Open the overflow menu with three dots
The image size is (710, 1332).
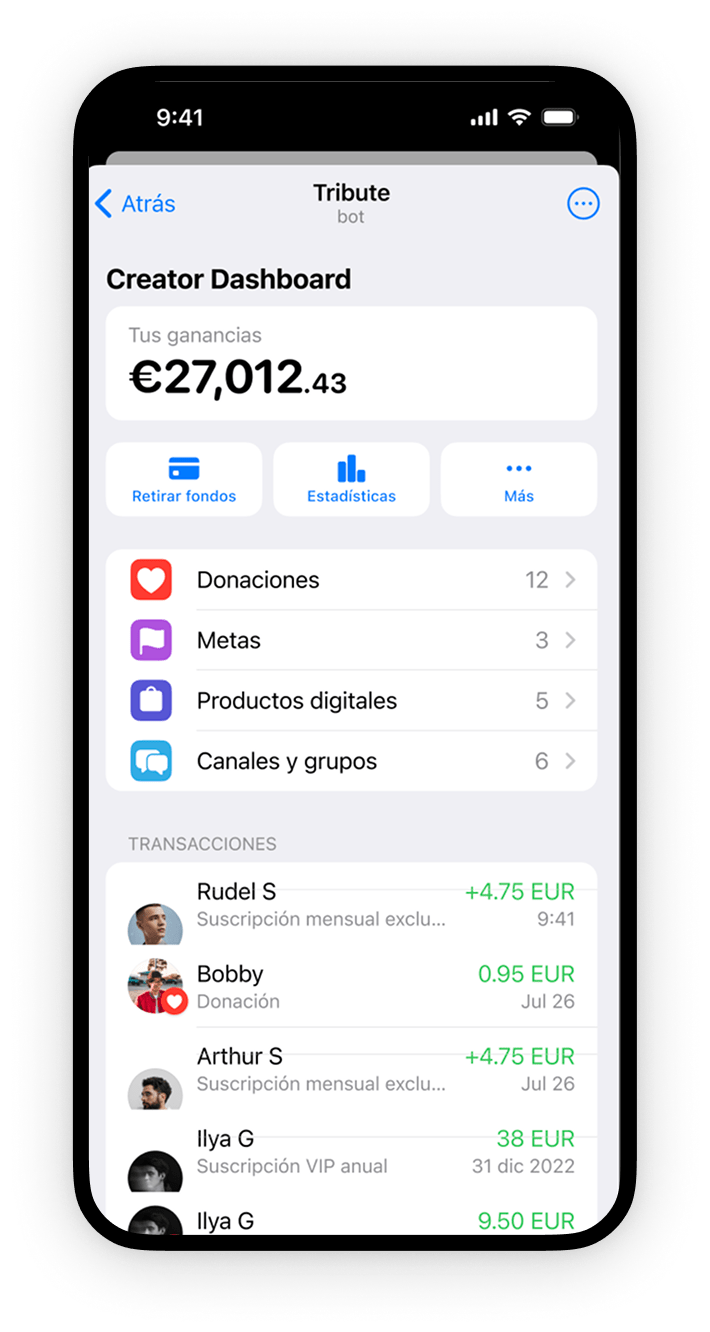pyautogui.click(x=583, y=204)
